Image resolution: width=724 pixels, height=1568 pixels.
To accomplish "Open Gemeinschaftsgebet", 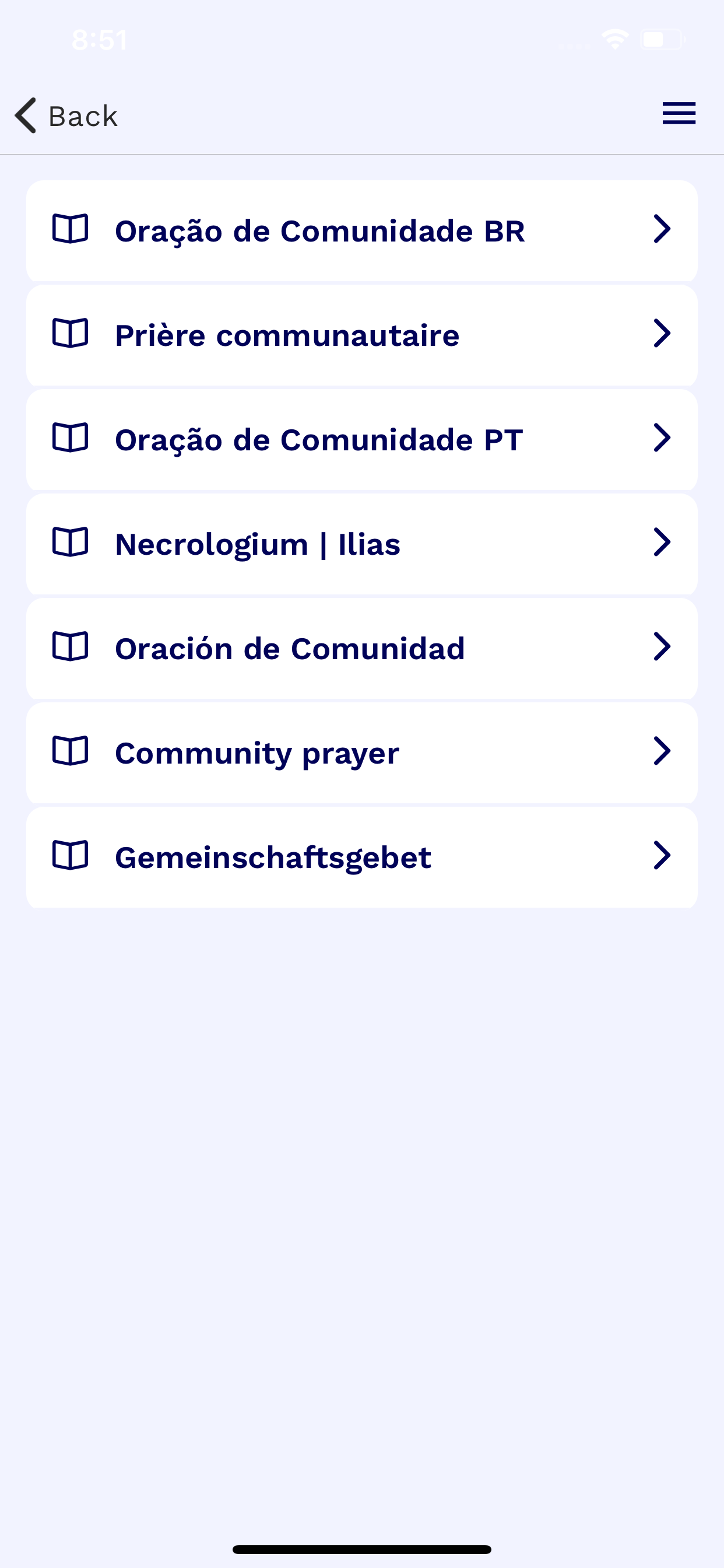I will pos(362,857).
